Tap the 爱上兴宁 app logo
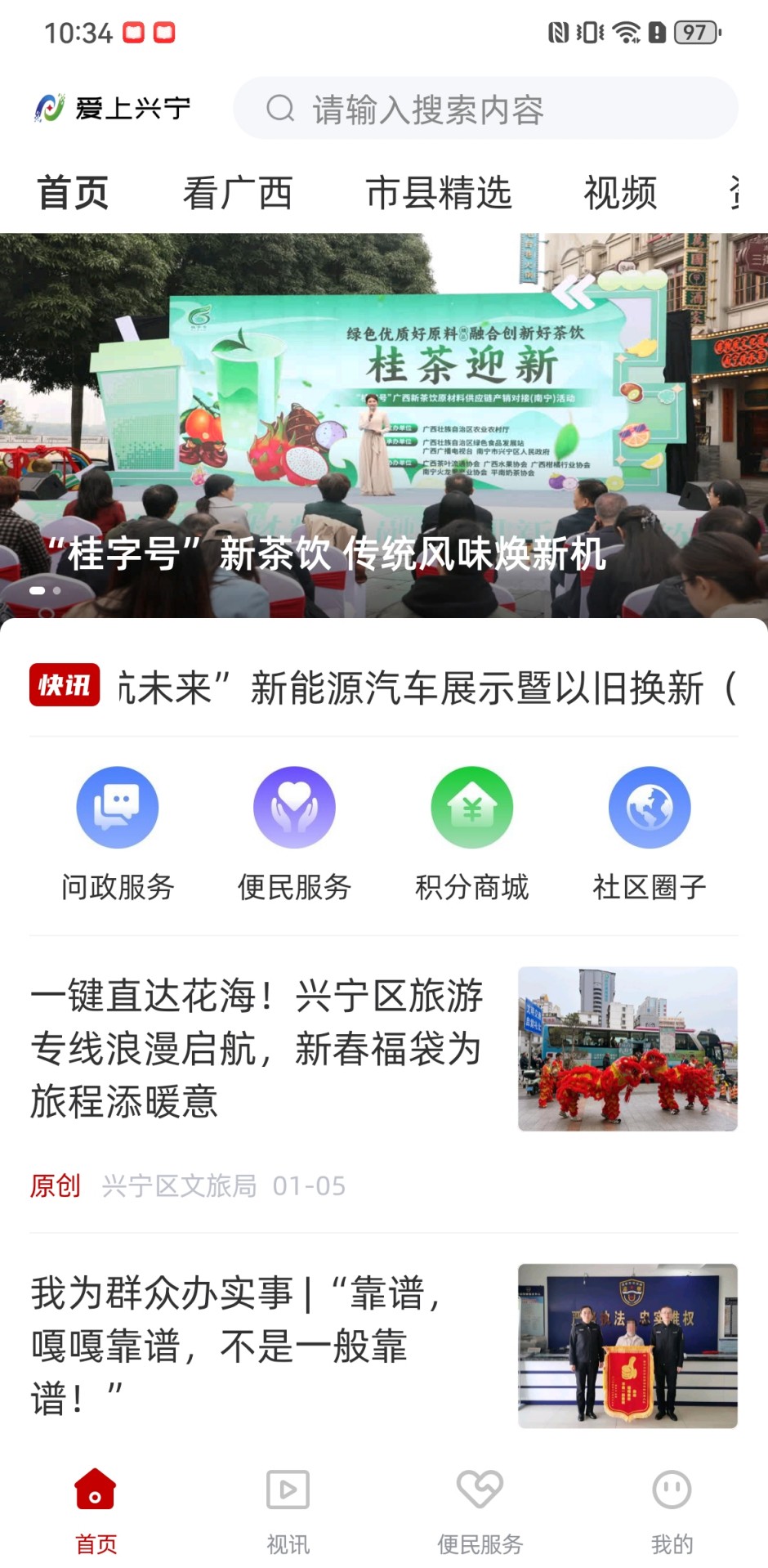768x1568 pixels. pyautogui.click(x=112, y=107)
